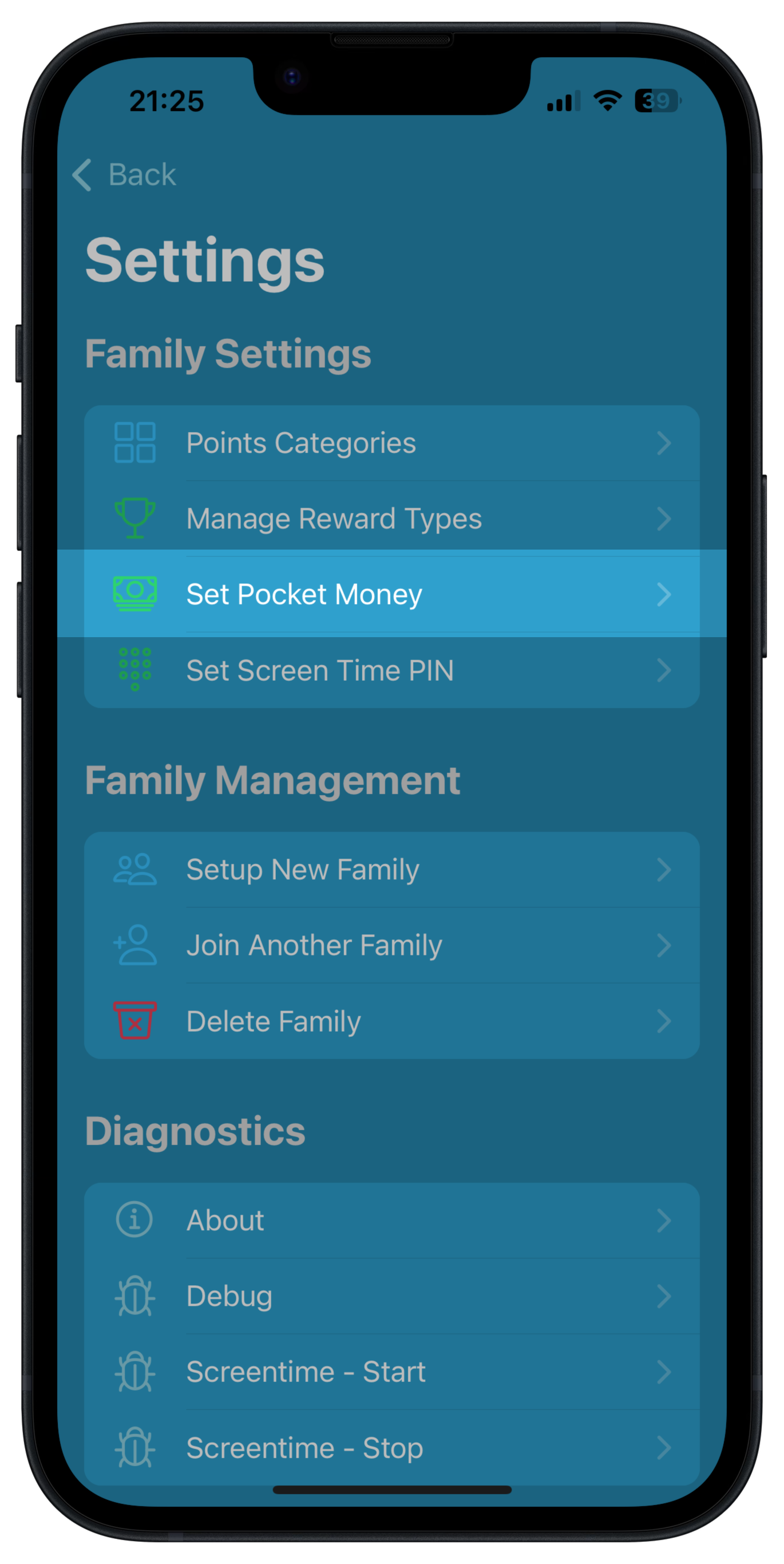Choose Join Another Family
This screenshot has width=784, height=1564.
391,945
